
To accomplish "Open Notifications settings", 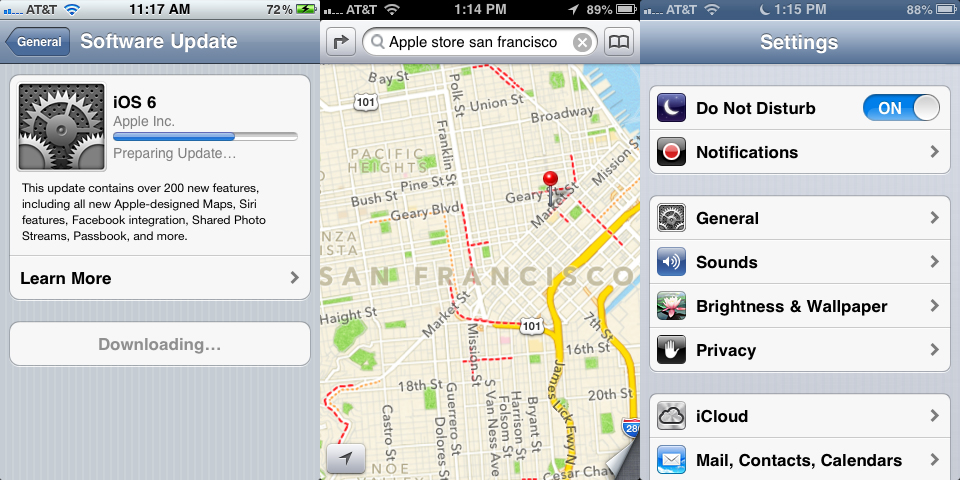I will 800,152.
